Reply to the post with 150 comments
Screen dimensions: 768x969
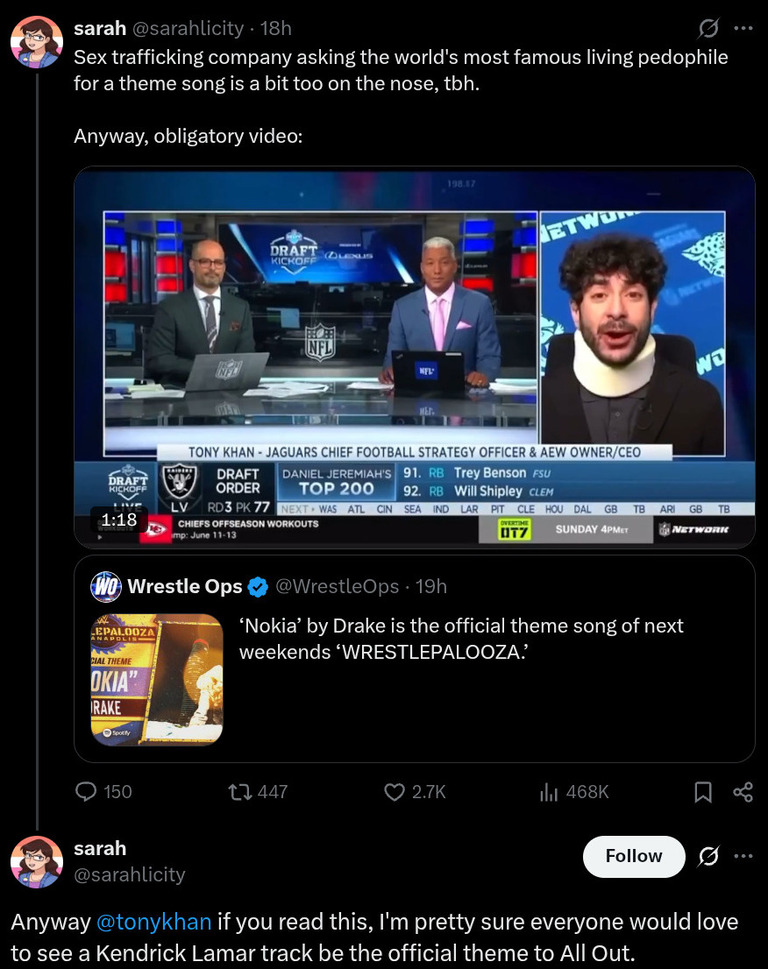tap(104, 791)
